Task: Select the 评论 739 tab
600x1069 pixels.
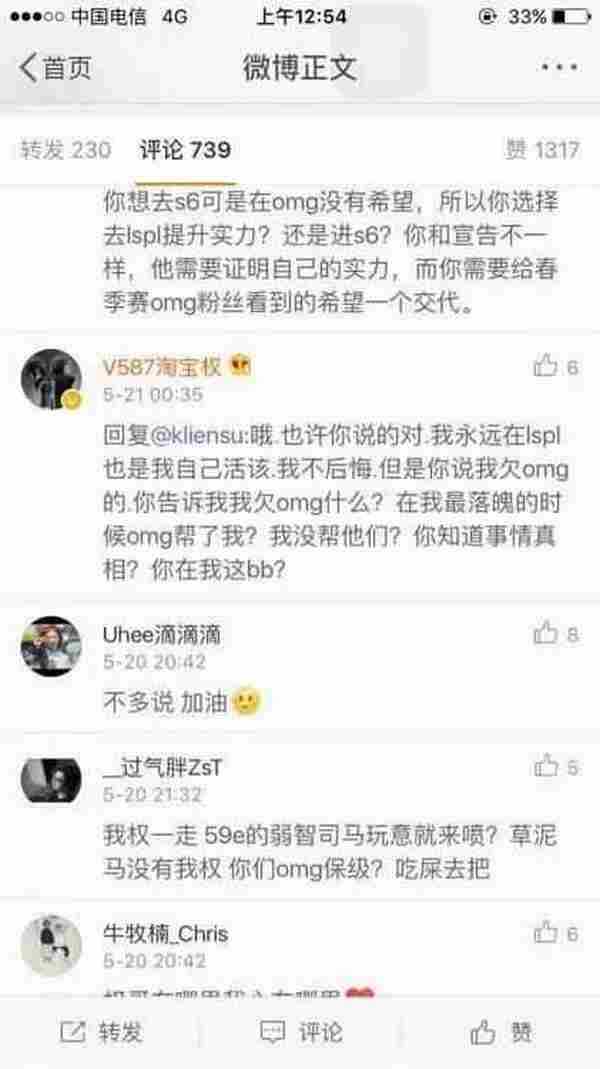Action: coord(185,150)
